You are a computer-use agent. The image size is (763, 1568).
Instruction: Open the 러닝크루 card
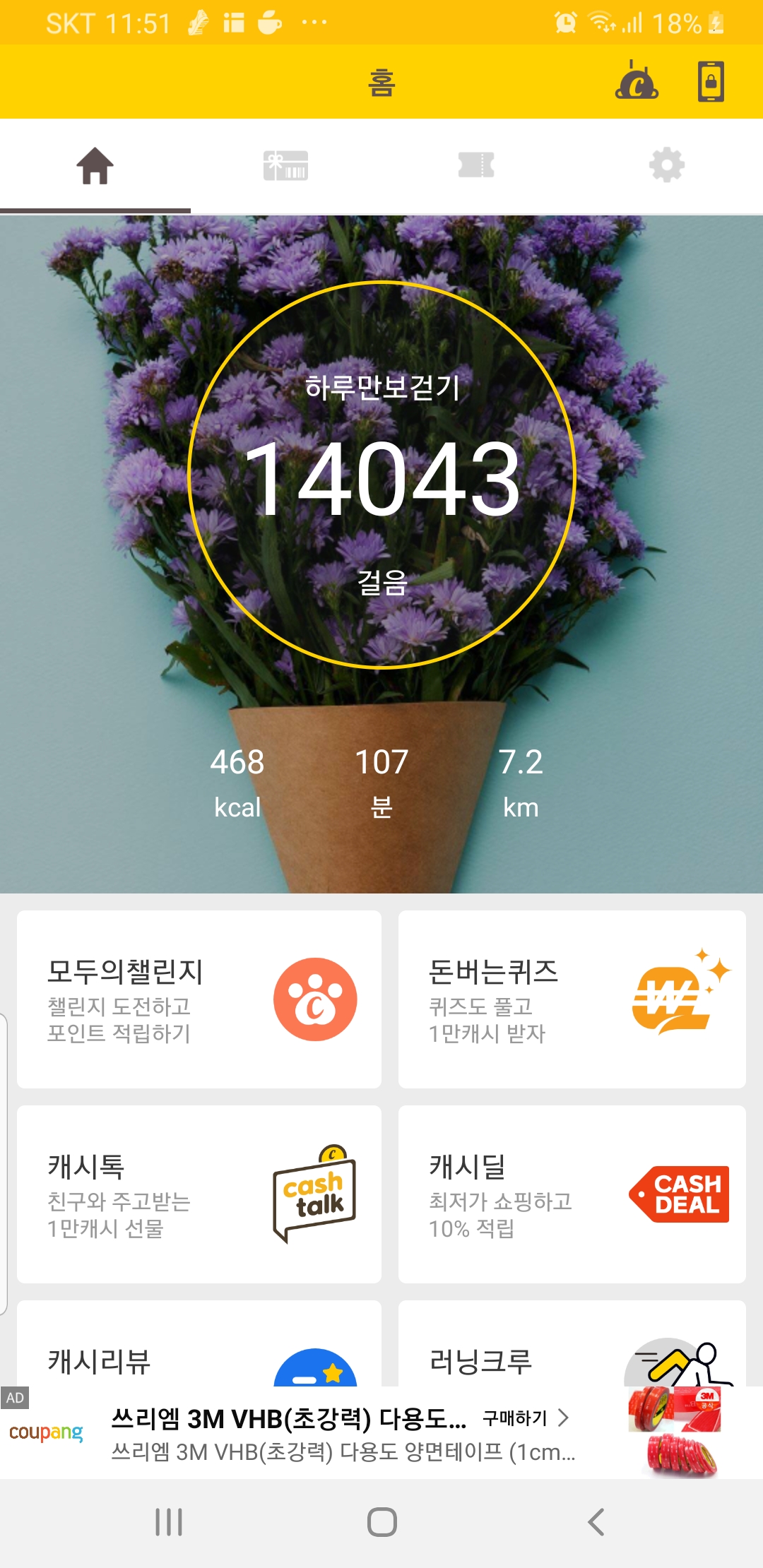tap(572, 1346)
